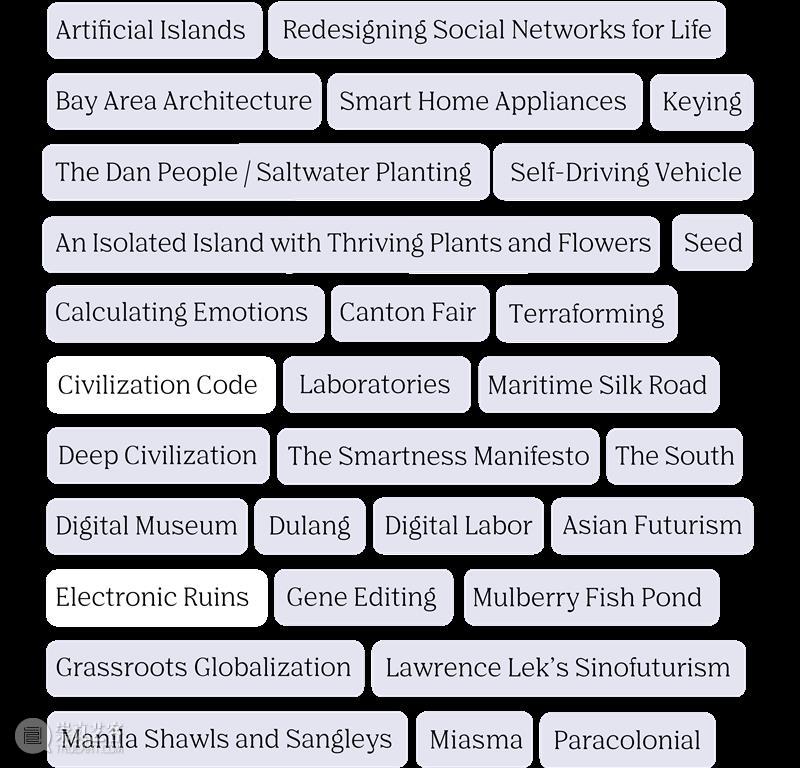
Task: Tap the Smart Home Appliances chip
Action: [484, 101]
